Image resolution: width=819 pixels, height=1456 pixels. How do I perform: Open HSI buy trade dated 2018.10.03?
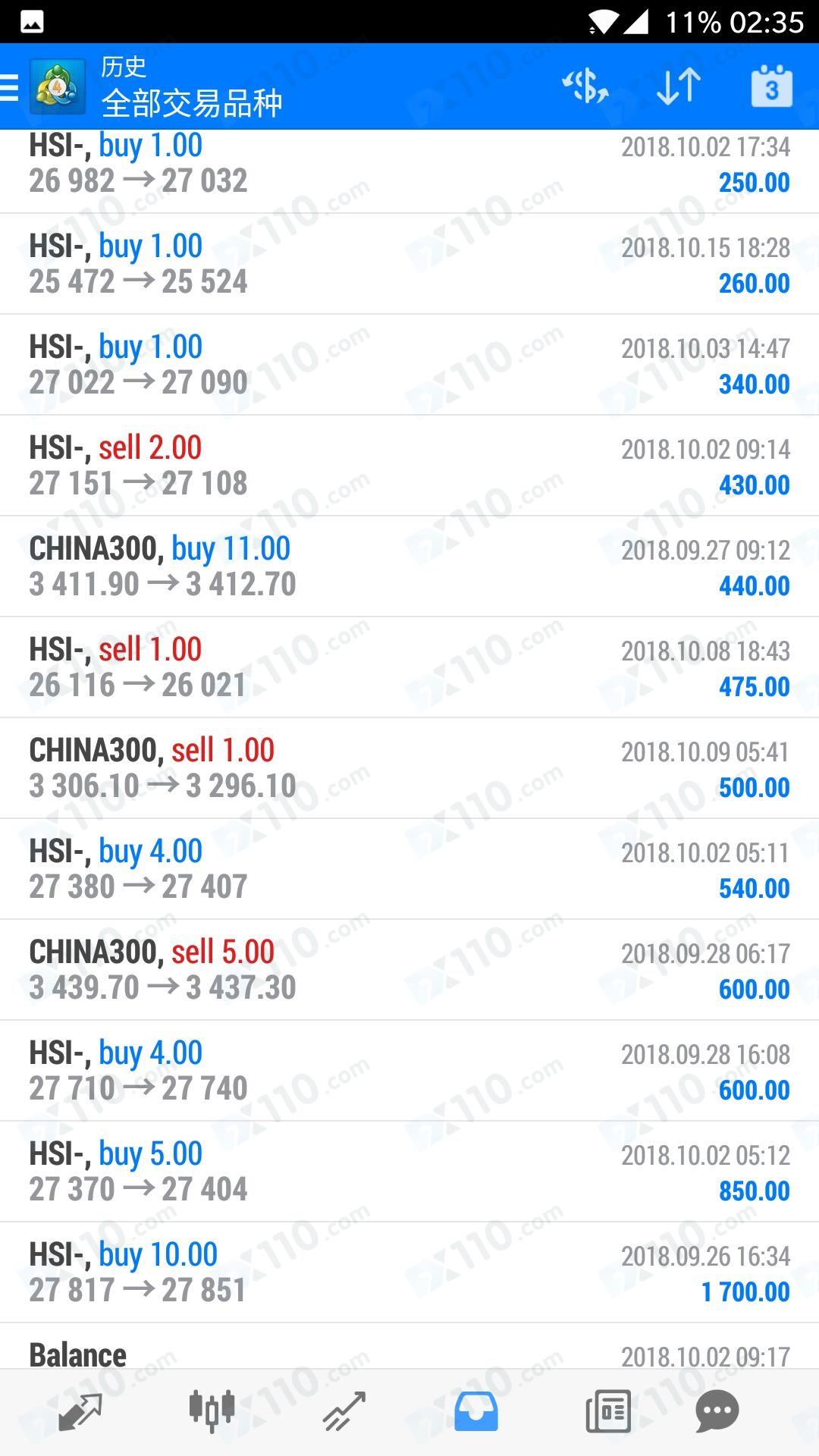409,365
